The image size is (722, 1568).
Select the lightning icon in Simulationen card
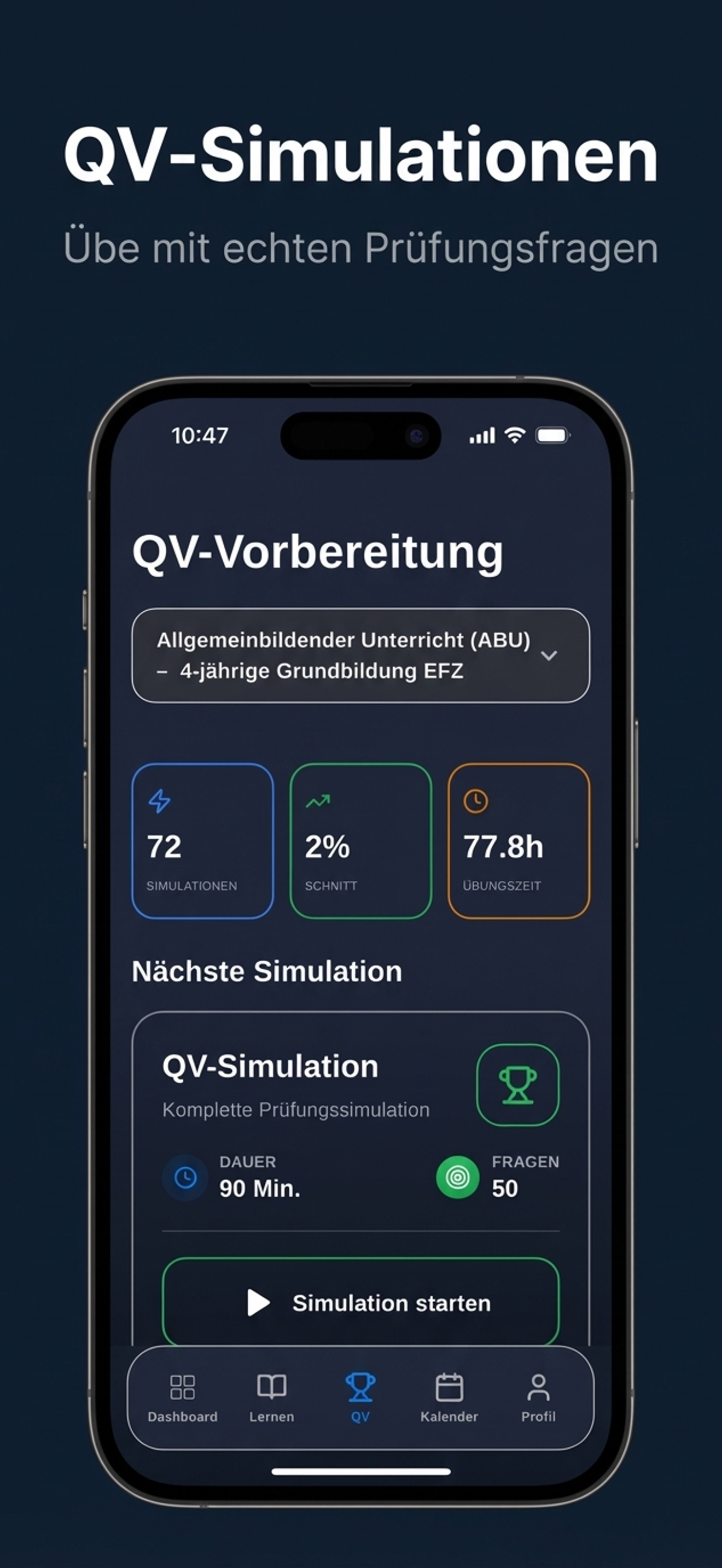click(x=160, y=801)
